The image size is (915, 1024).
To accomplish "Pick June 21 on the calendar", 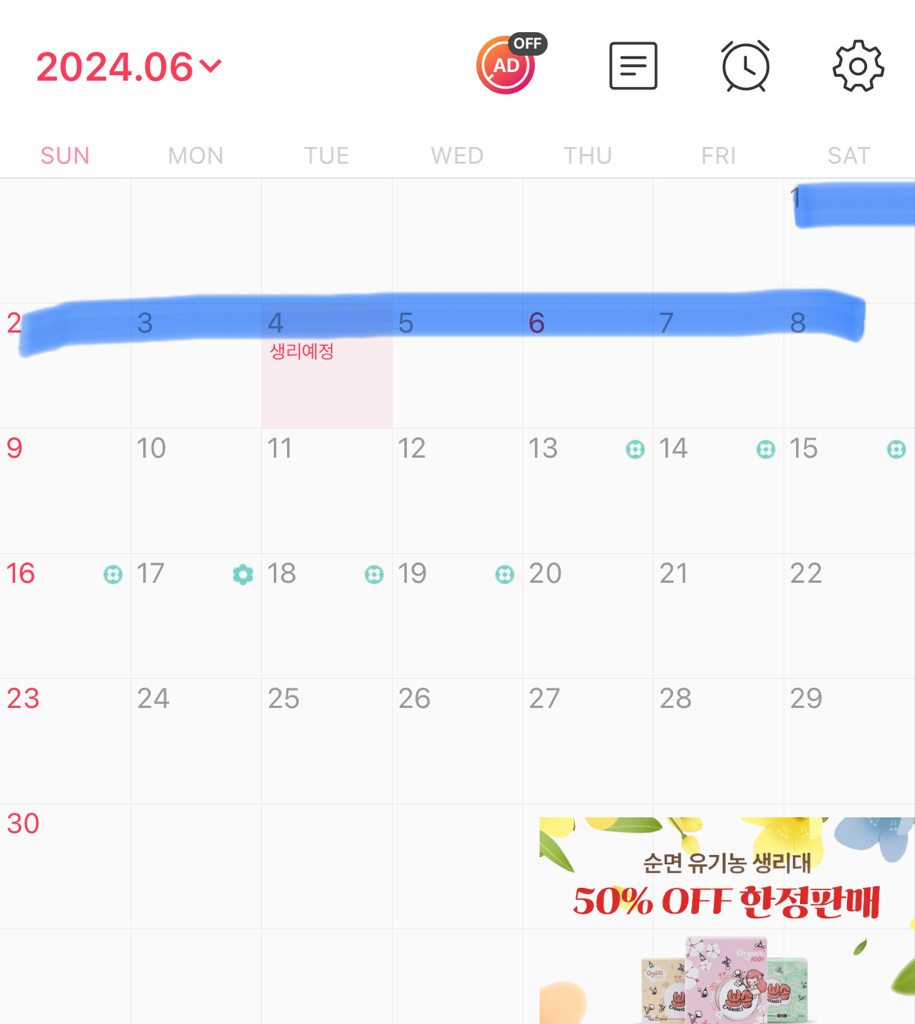I will 718,615.
